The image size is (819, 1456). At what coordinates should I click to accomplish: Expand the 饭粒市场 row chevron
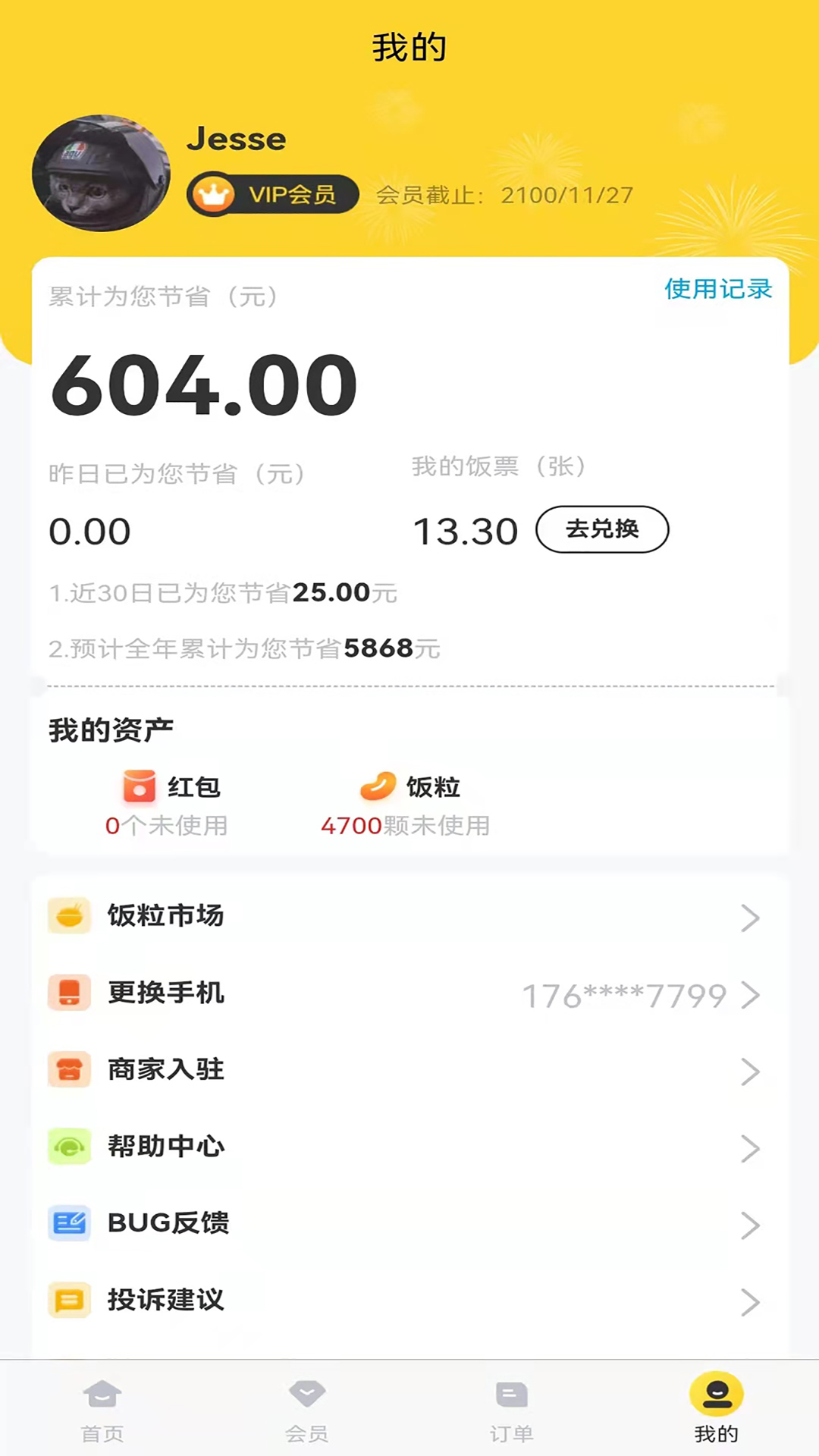point(751,918)
